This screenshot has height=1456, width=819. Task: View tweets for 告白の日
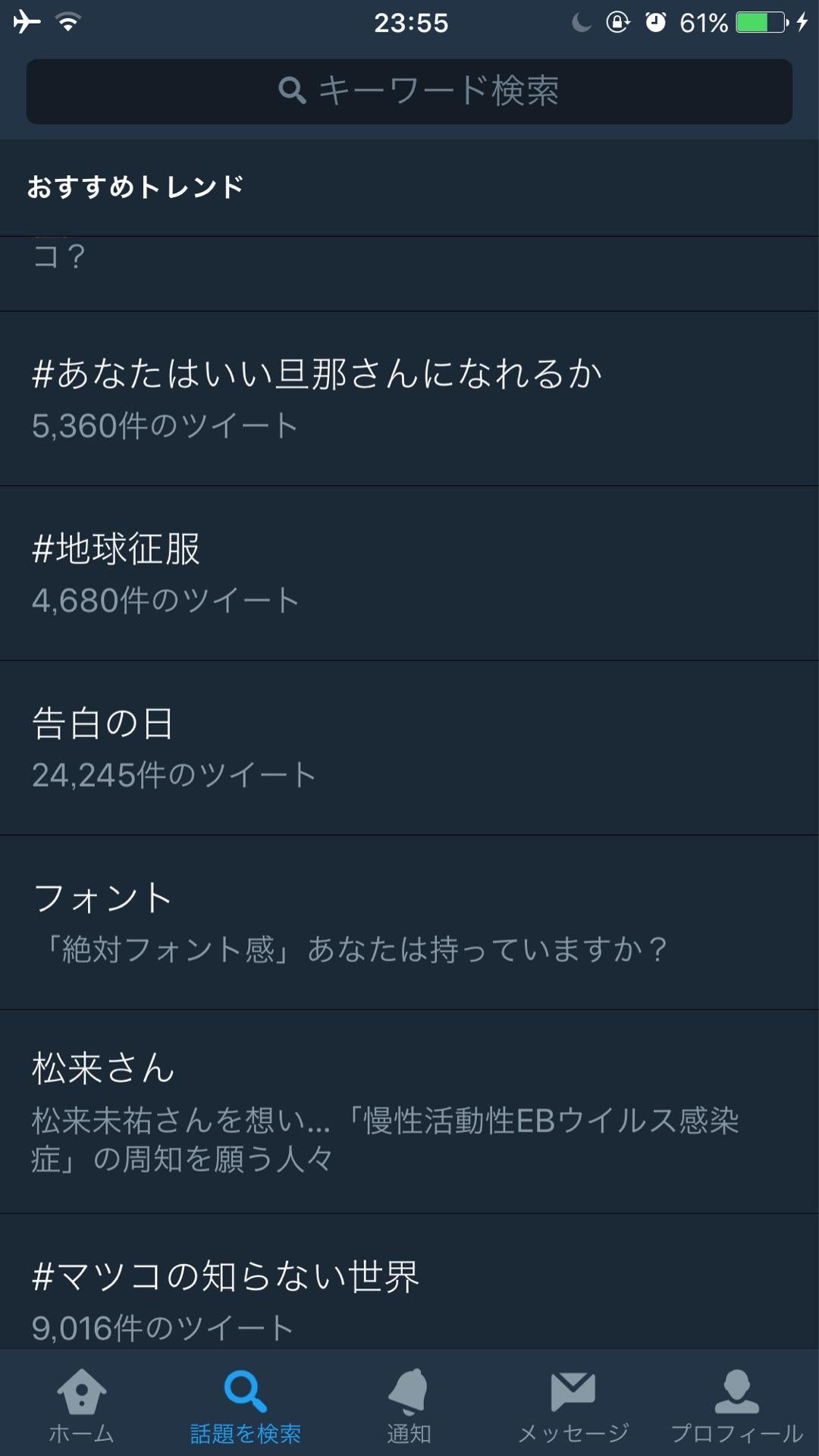point(409,748)
